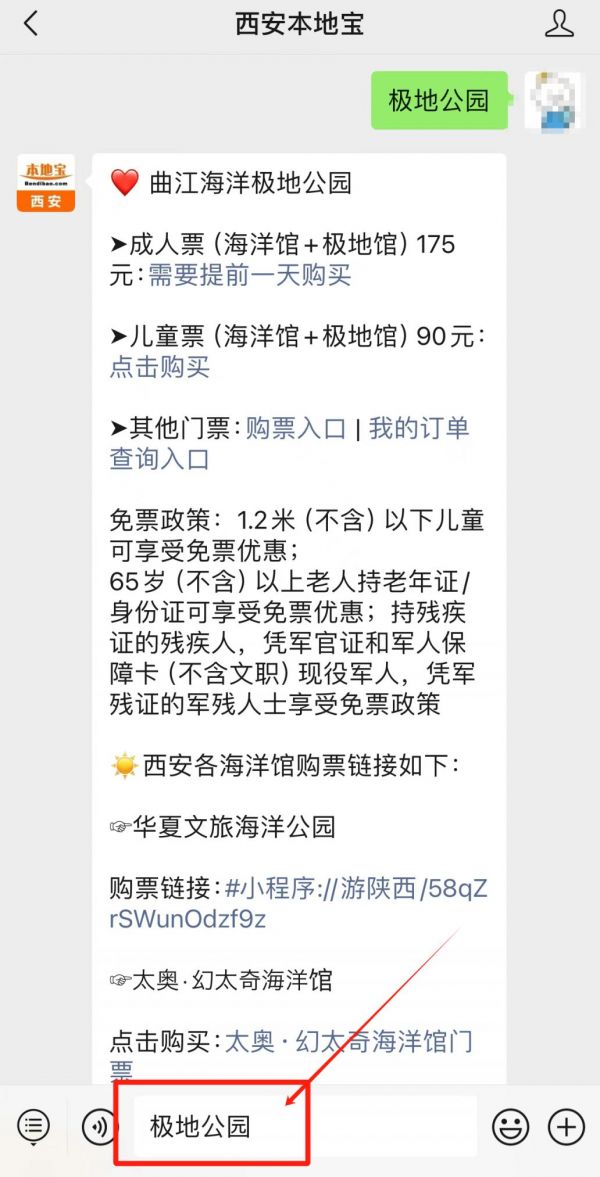Go back from 西安本地宝 chat

pyautogui.click(x=31, y=24)
